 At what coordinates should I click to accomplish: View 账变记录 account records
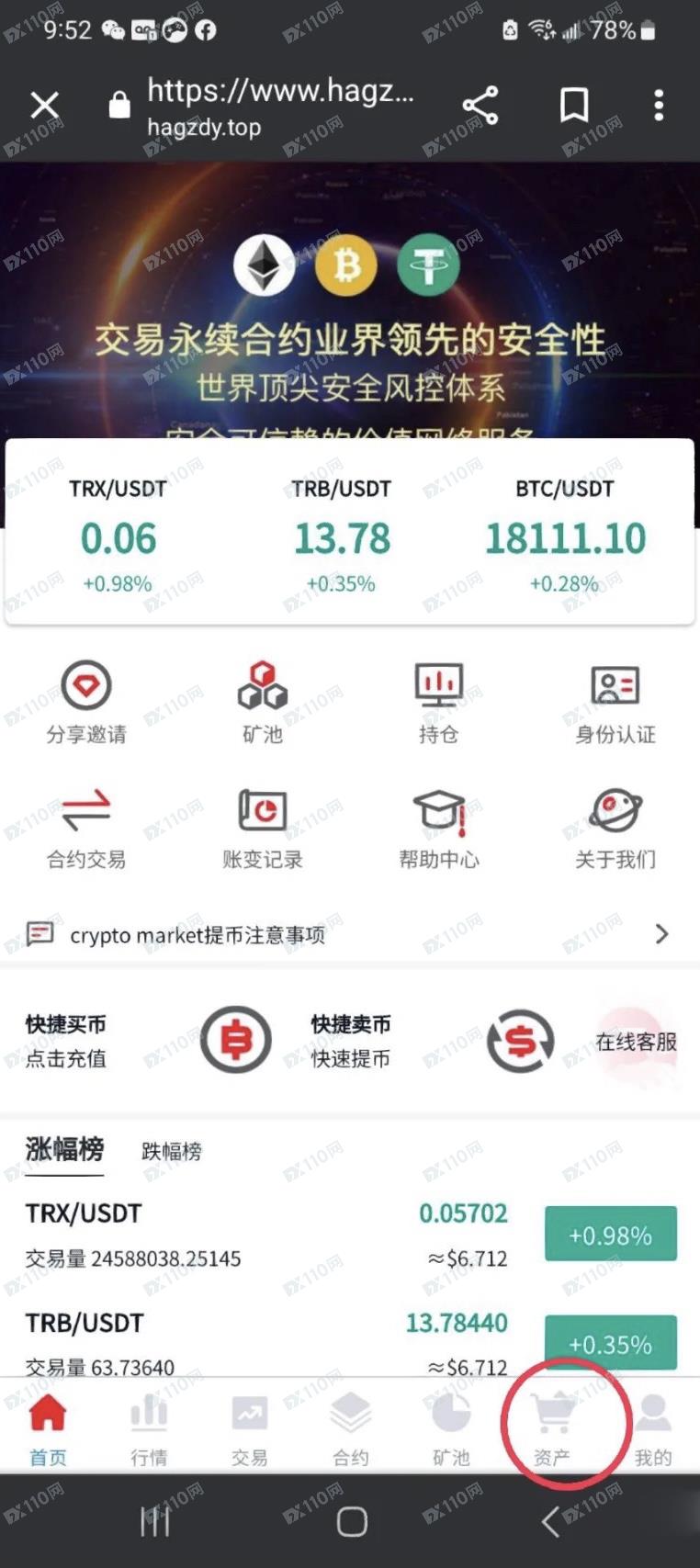(263, 828)
